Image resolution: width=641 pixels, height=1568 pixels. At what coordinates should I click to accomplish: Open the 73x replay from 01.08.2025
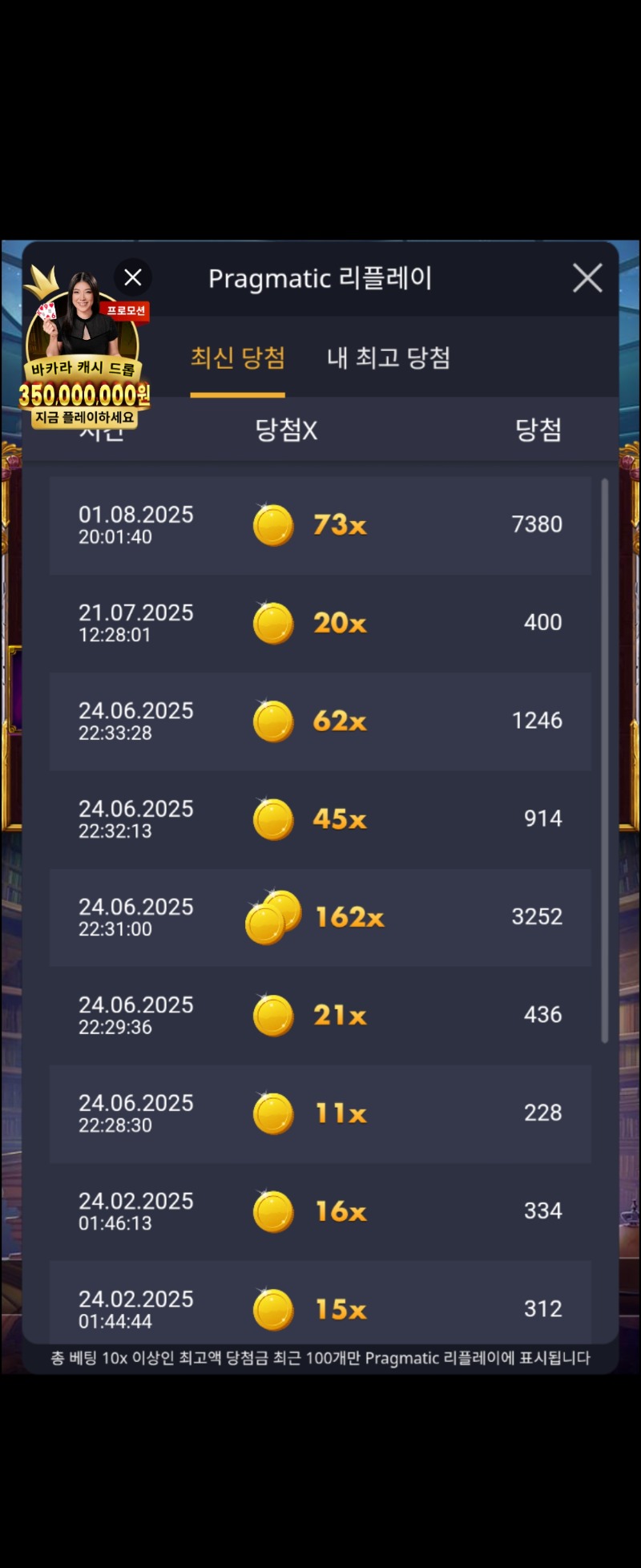click(320, 525)
